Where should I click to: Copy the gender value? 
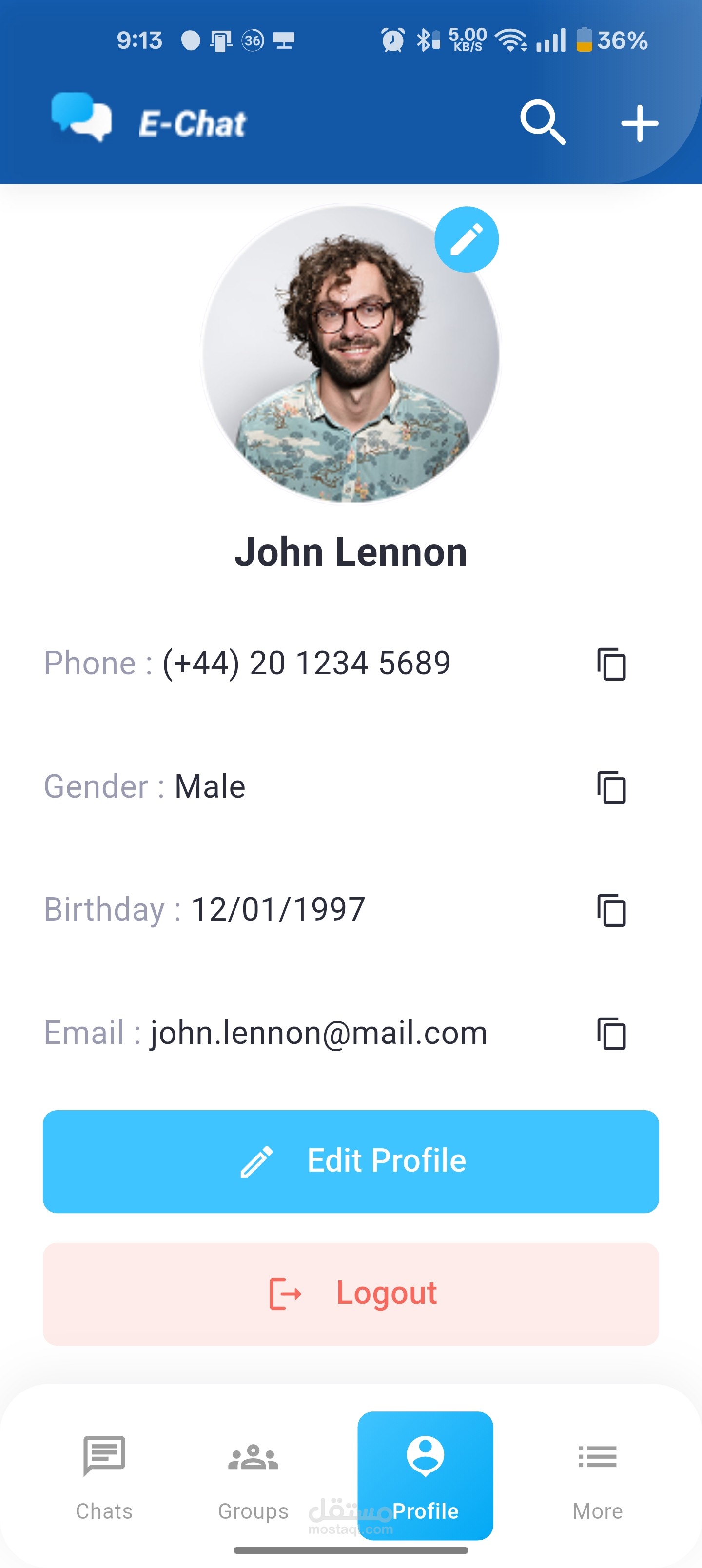click(611, 787)
